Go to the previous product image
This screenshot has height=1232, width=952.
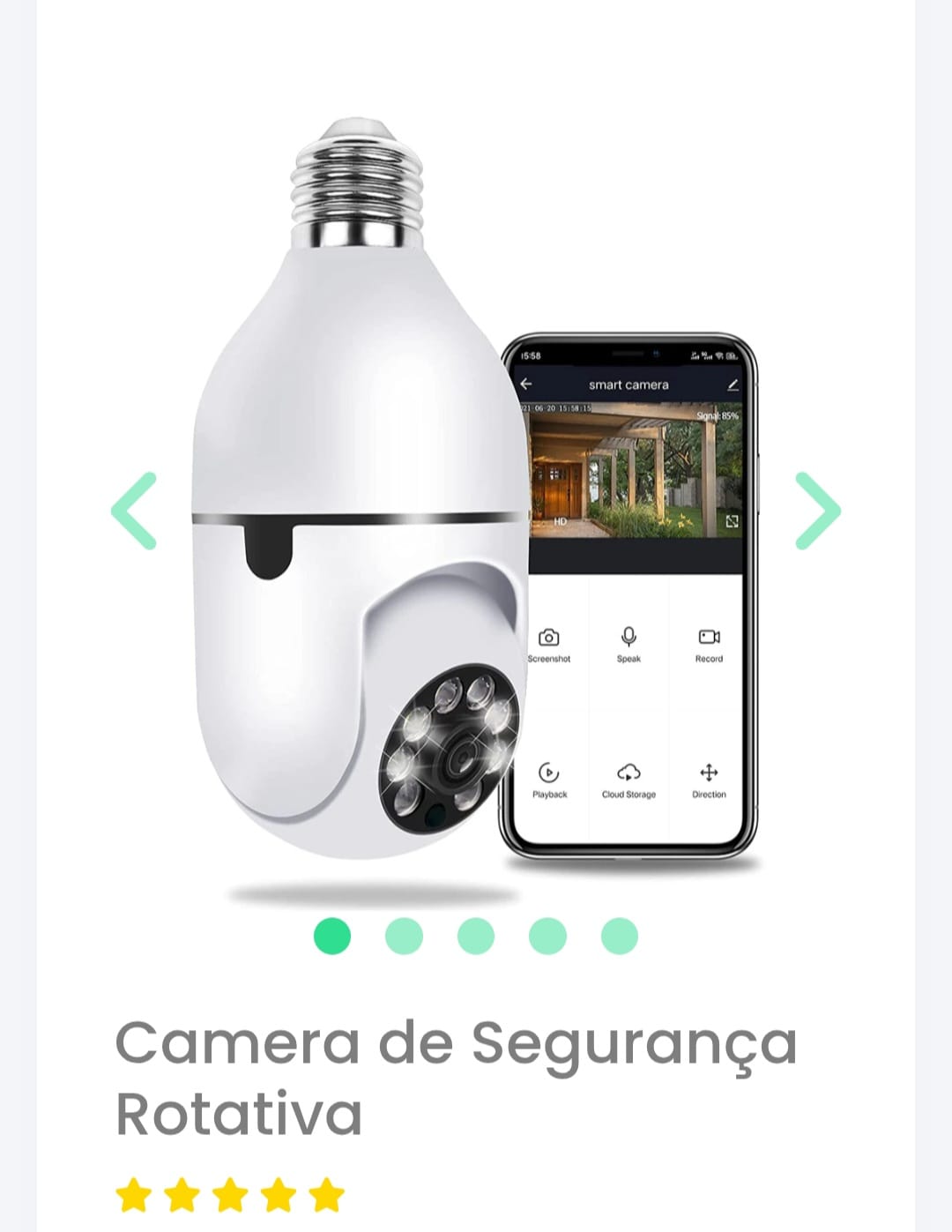(134, 511)
